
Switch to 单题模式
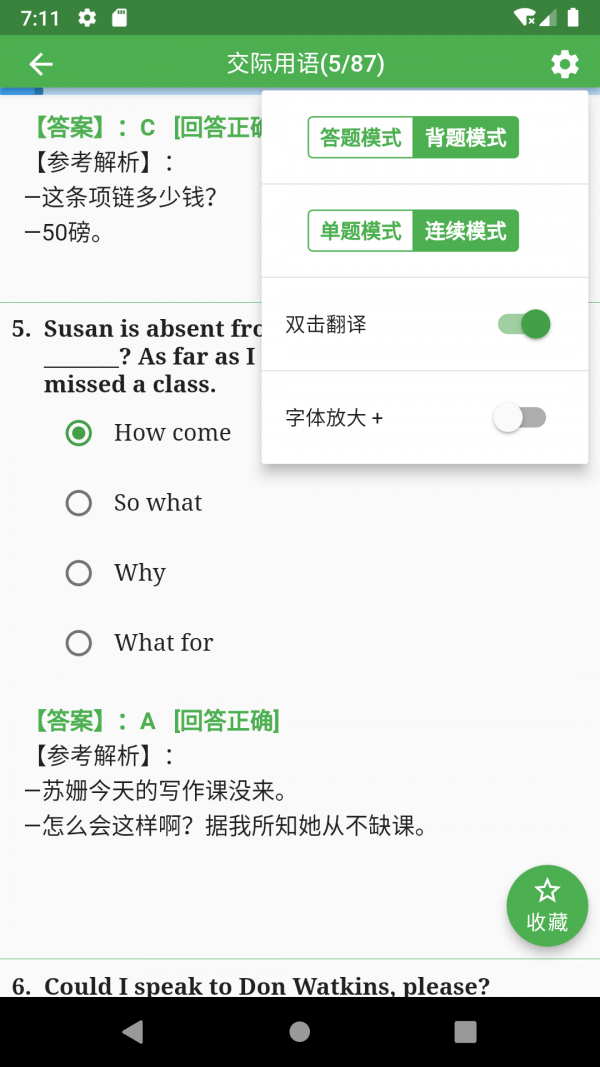click(x=361, y=231)
